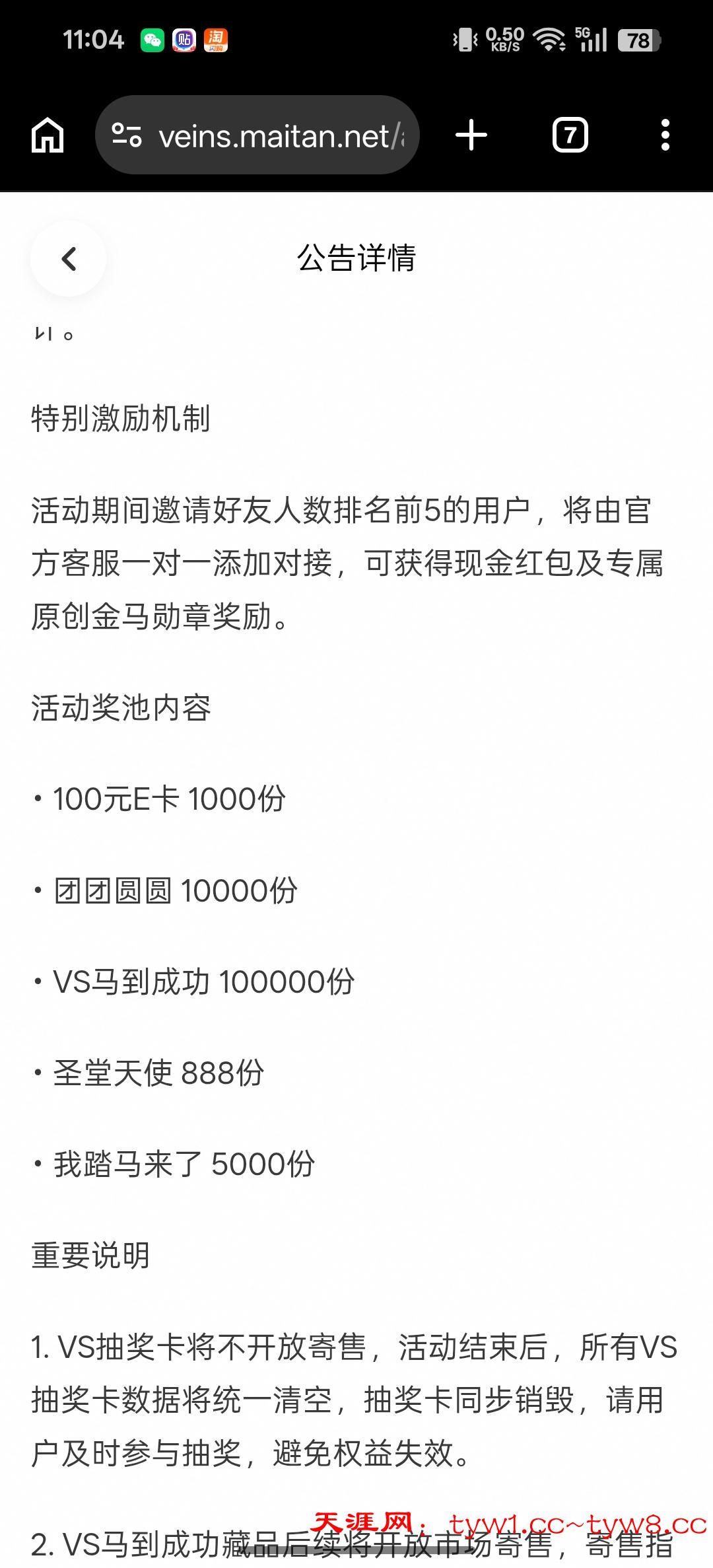View site info icon in address bar

(126, 135)
